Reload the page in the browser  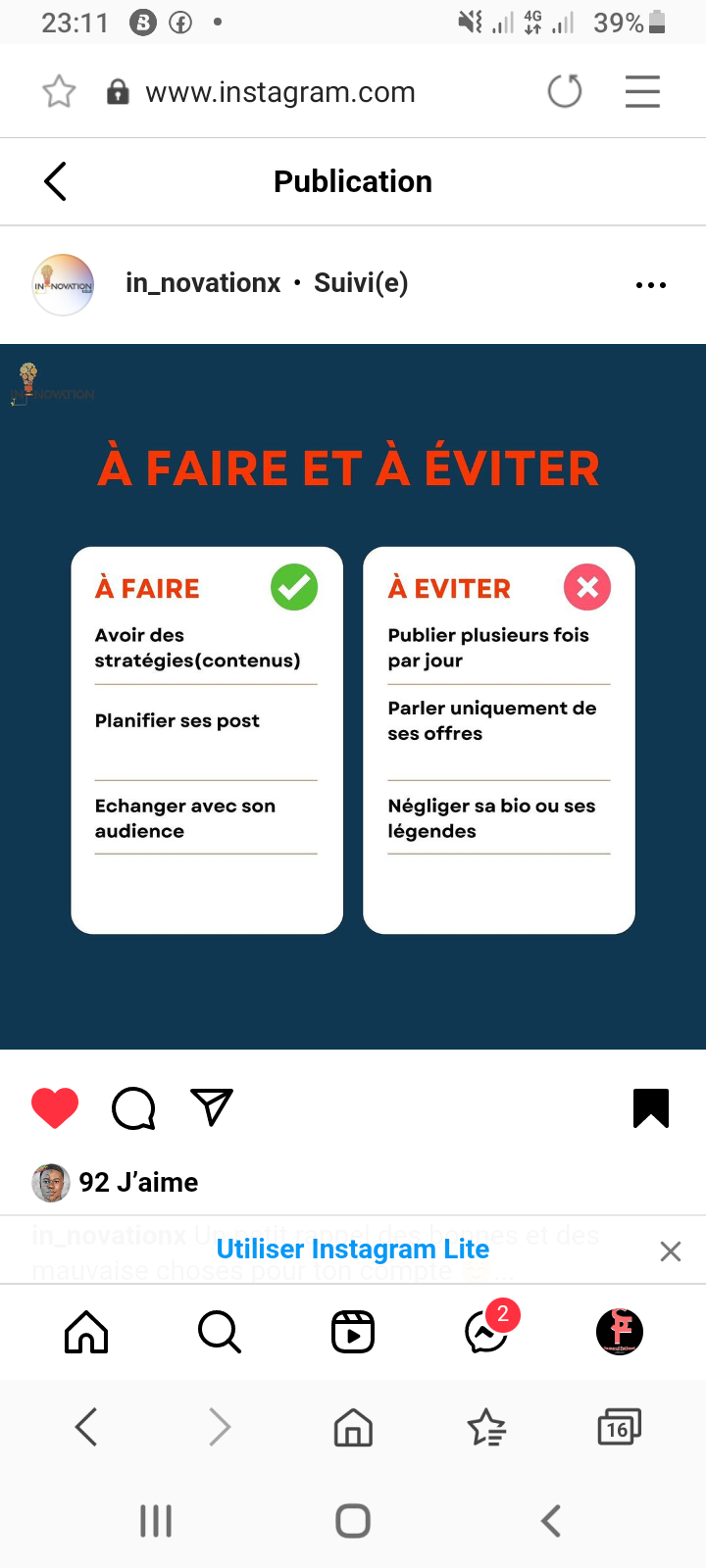[x=565, y=92]
